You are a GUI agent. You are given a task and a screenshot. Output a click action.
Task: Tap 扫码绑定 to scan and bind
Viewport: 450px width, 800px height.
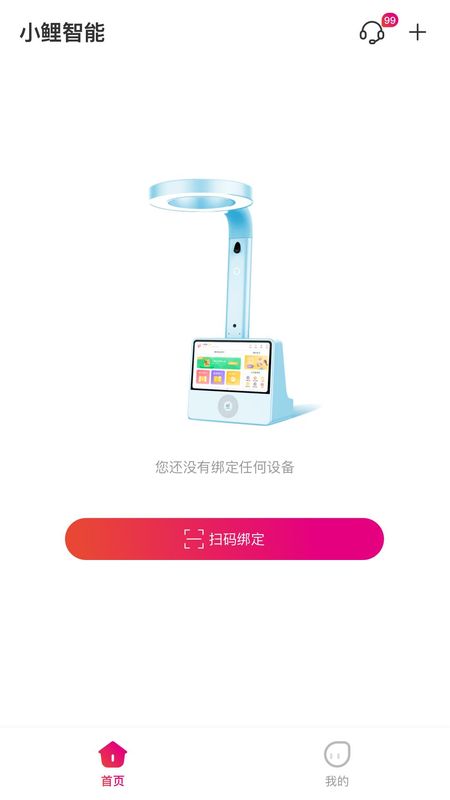click(224, 539)
